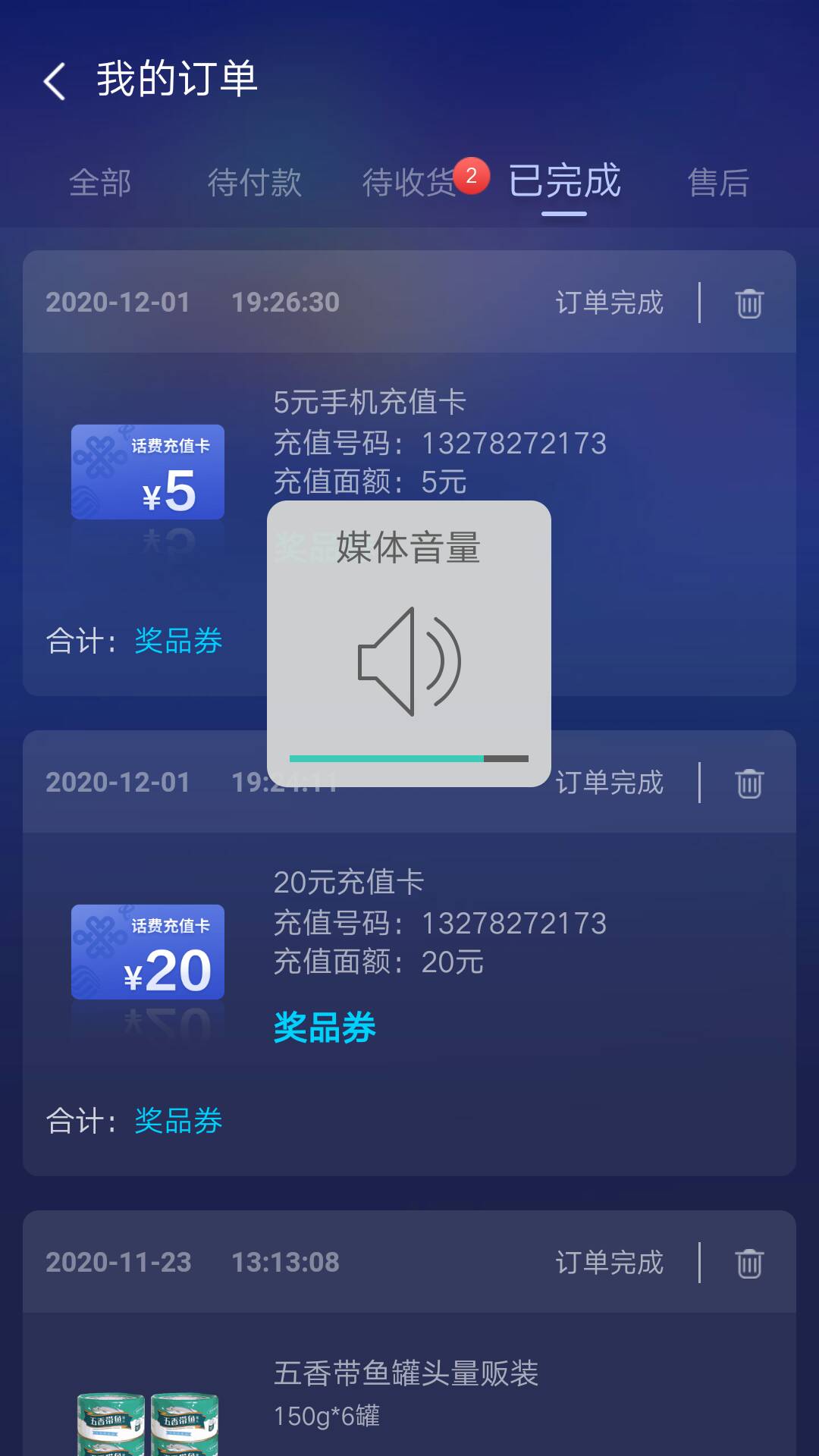
Task: Switch to the 售后 tab
Action: (717, 182)
